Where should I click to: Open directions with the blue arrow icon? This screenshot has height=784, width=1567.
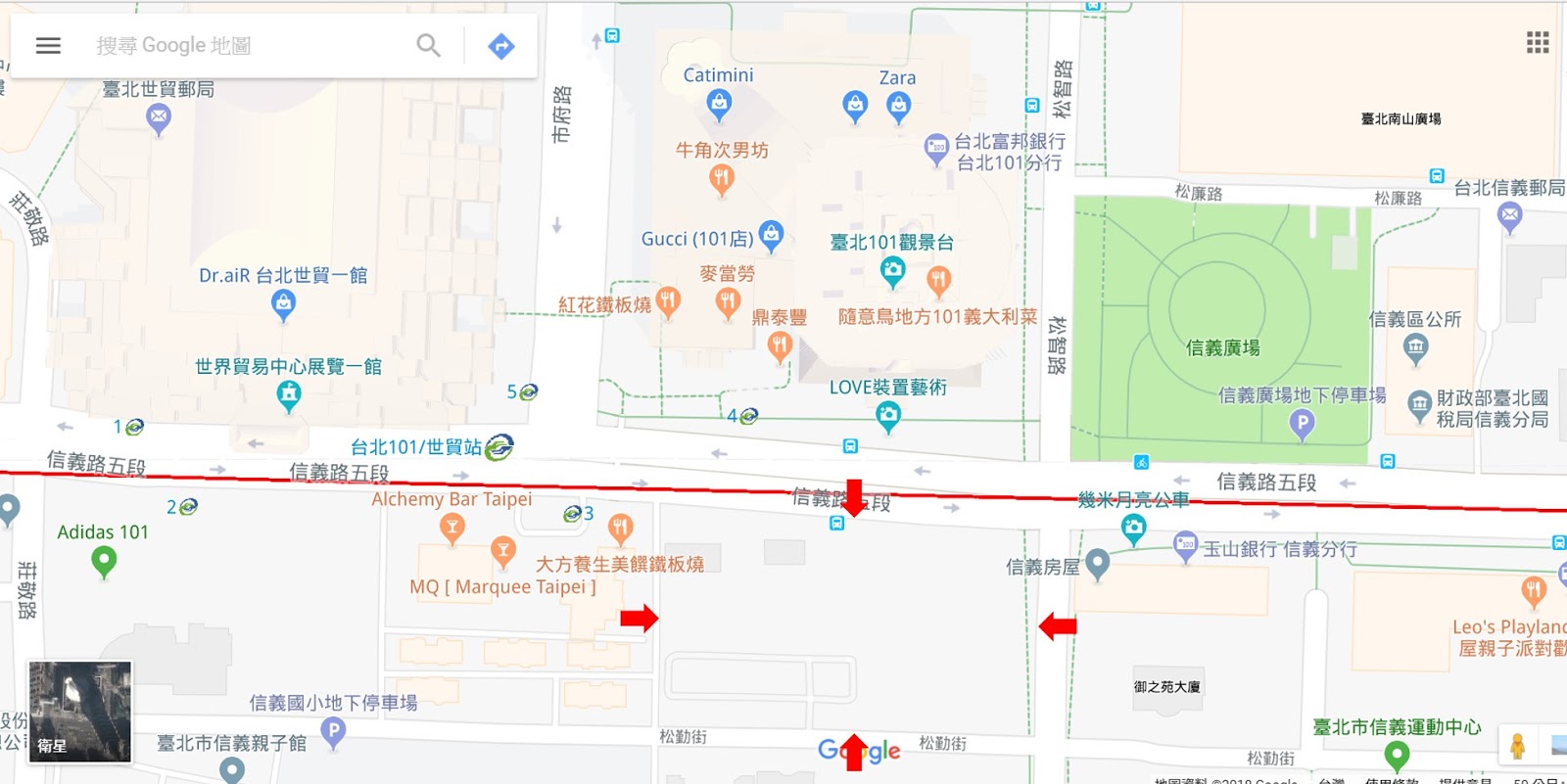pos(501,45)
